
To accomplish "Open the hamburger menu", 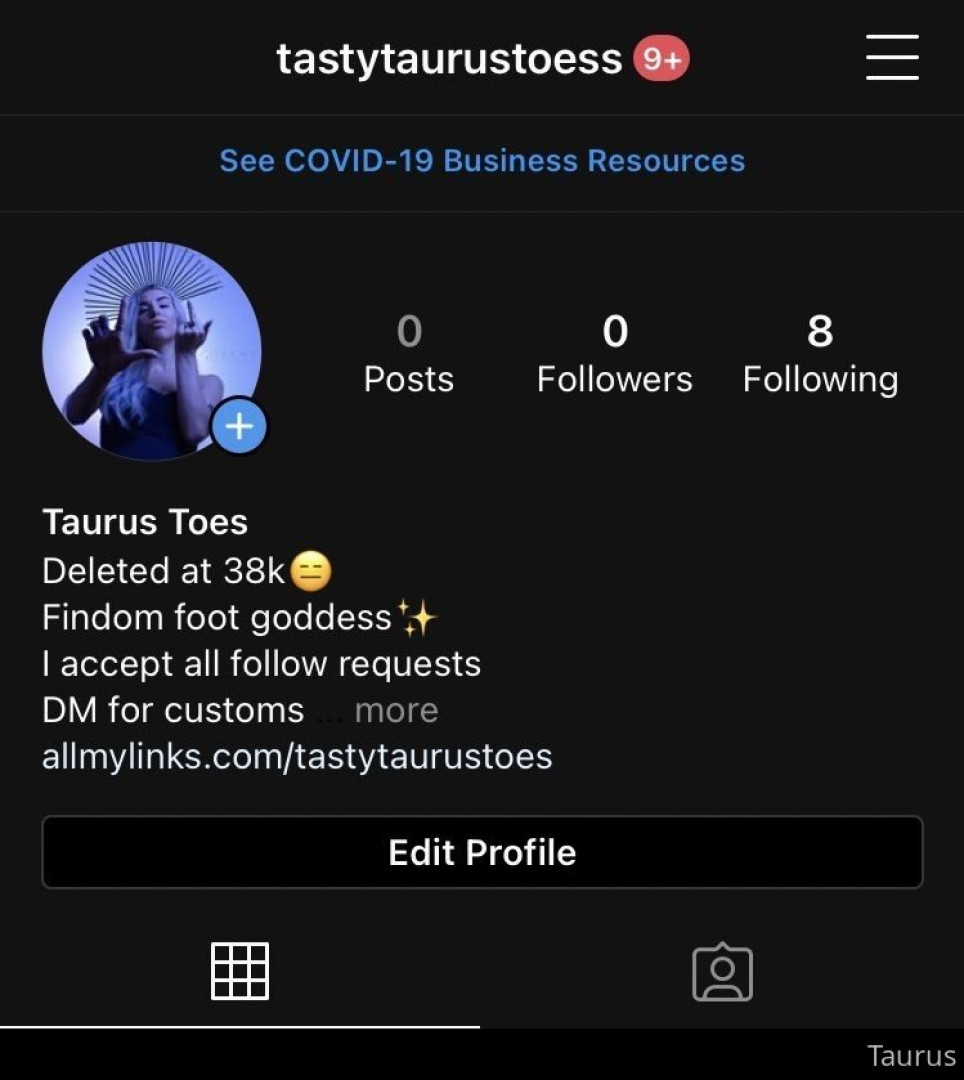I will [x=891, y=58].
